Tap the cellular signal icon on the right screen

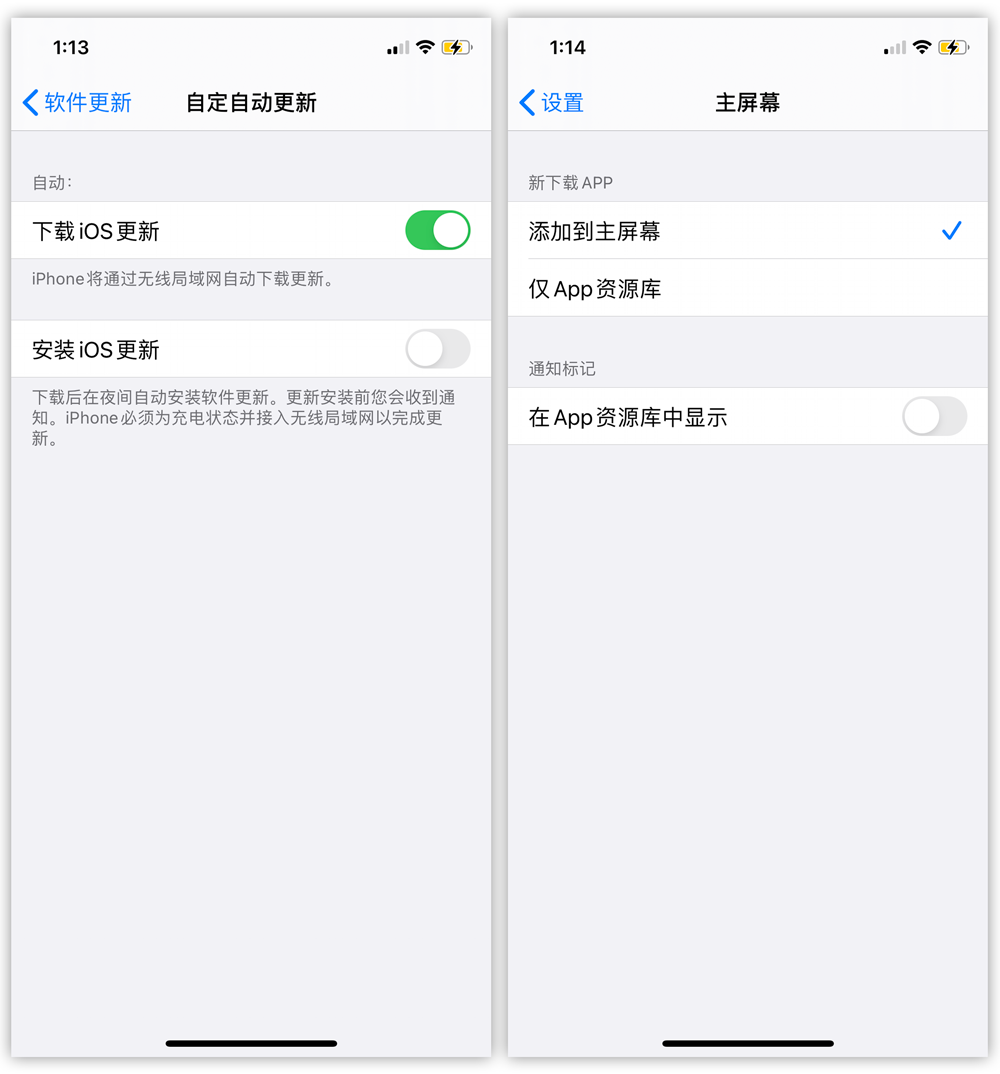point(893,46)
